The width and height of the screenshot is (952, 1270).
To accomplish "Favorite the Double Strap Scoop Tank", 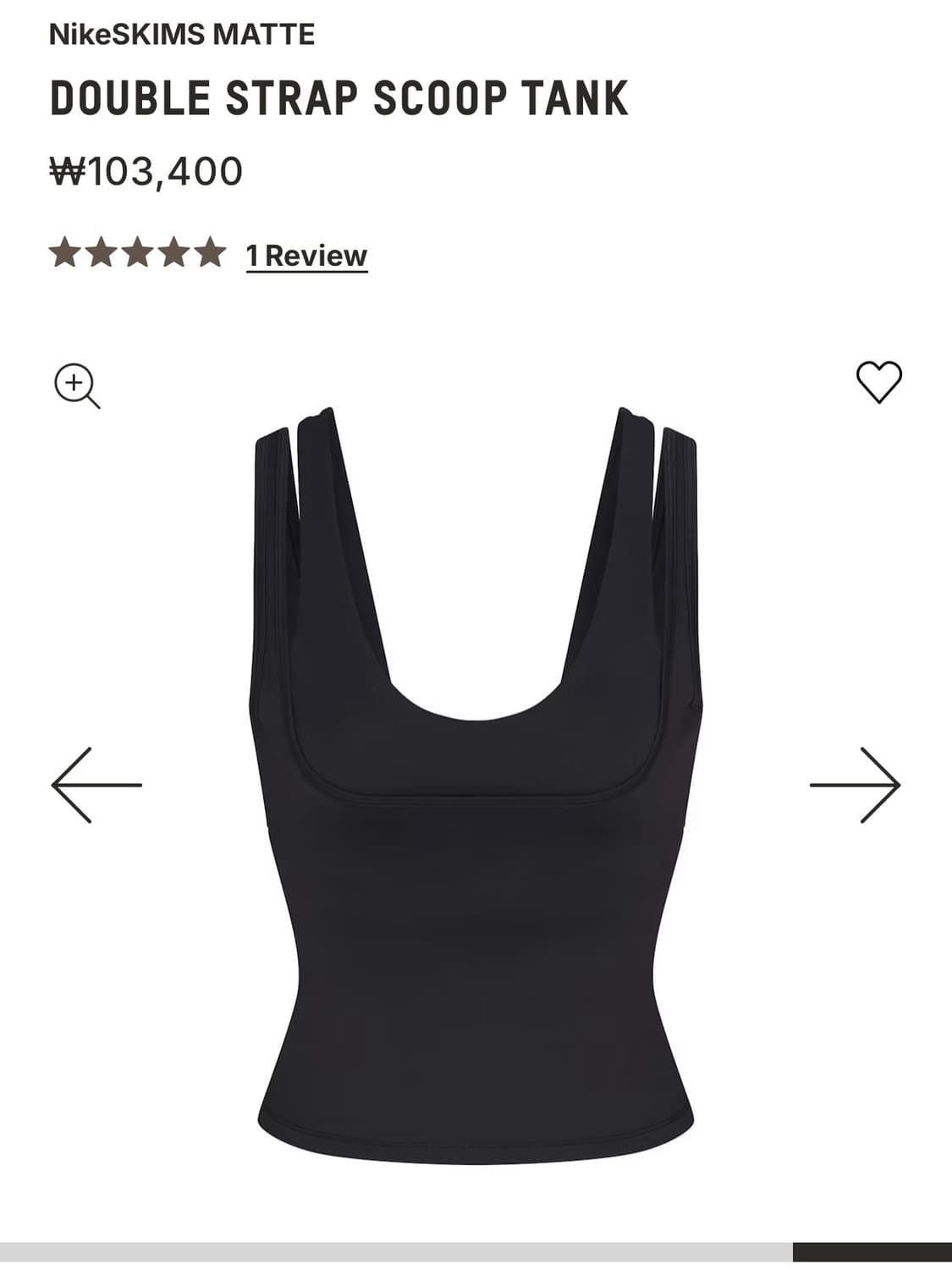I will [880, 383].
